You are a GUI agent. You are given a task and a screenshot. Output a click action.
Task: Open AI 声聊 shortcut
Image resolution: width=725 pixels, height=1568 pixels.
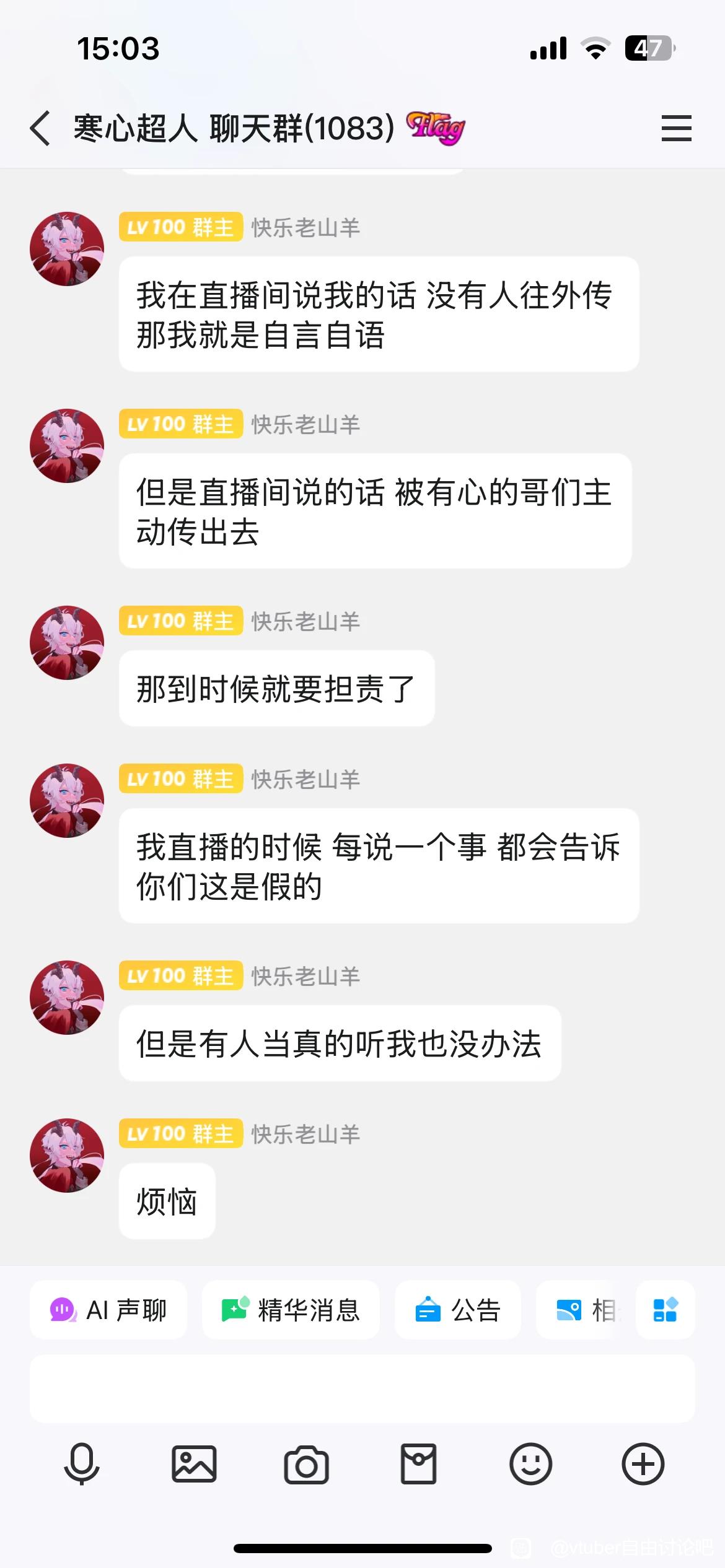(x=108, y=1310)
